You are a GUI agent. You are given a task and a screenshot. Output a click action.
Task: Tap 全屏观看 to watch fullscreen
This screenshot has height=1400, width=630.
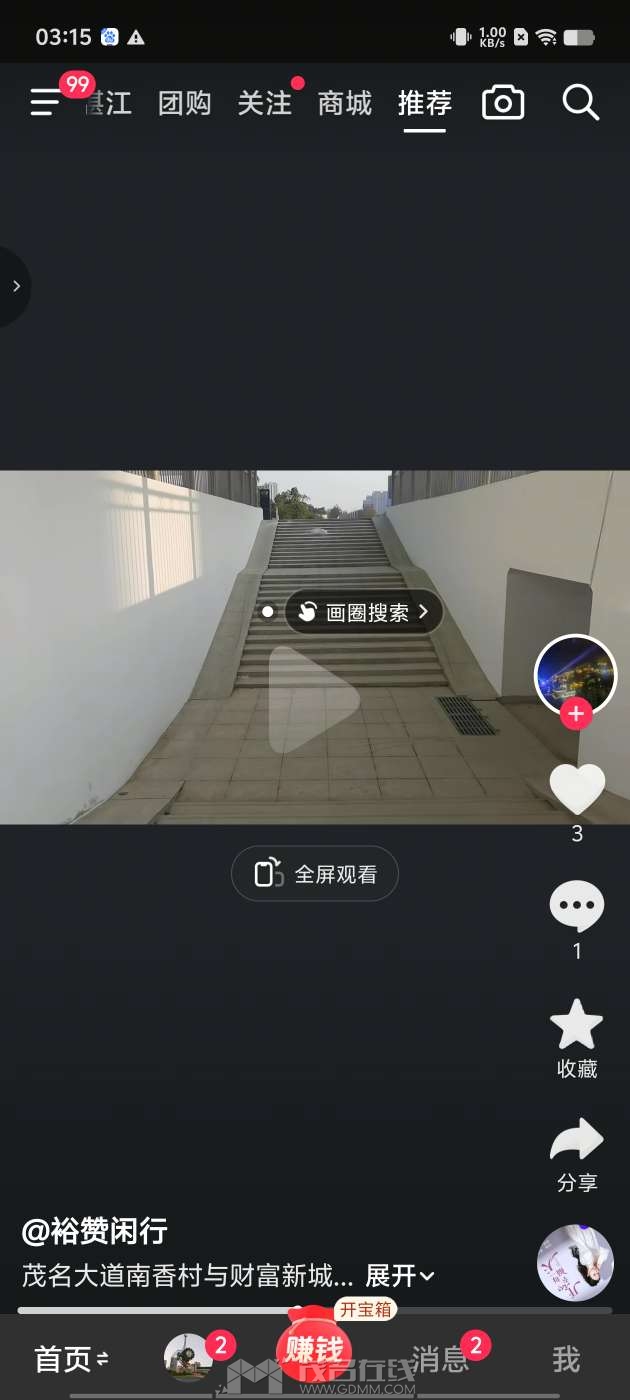pos(315,874)
